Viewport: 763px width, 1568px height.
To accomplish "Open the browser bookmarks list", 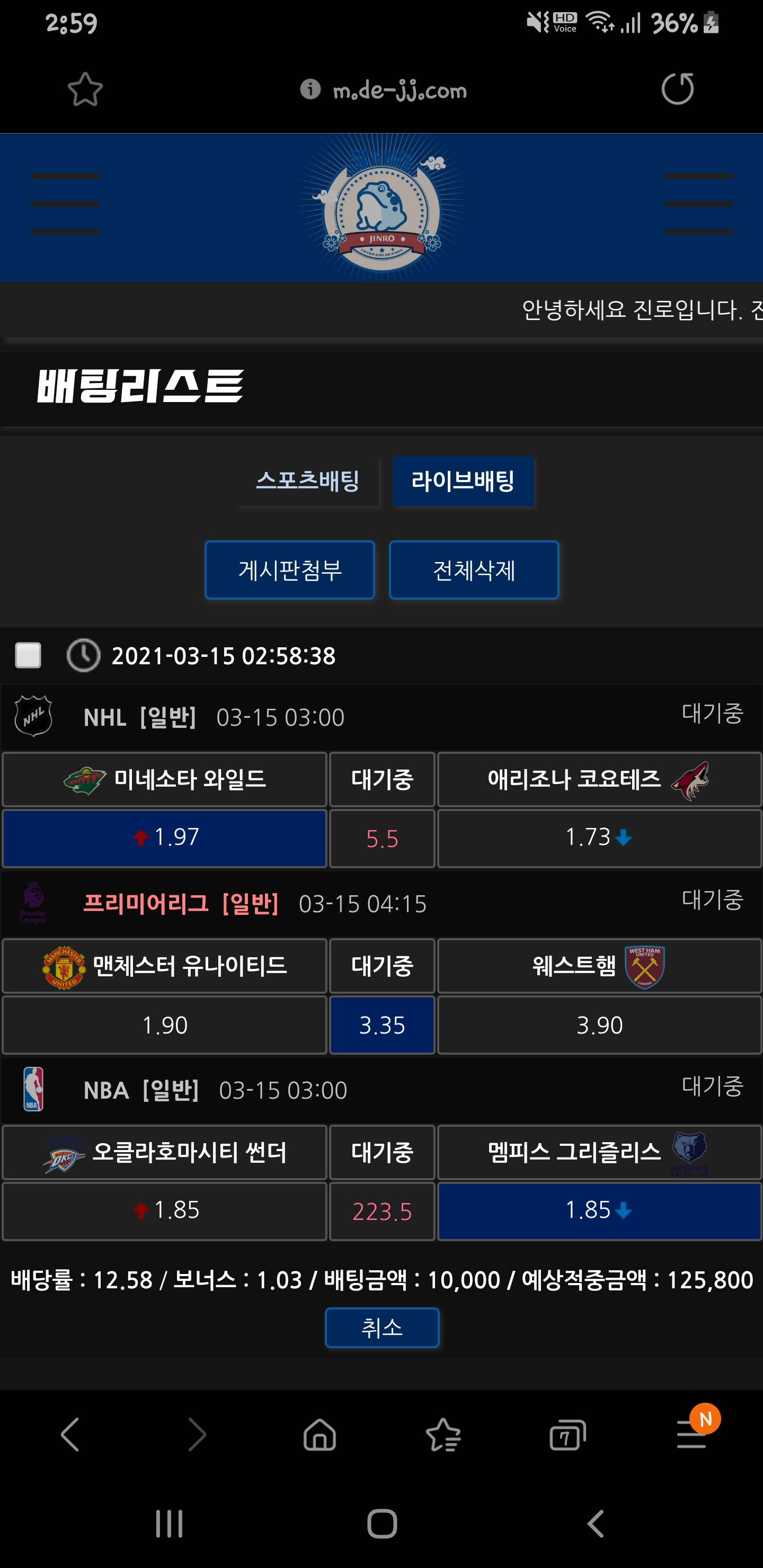I will [x=443, y=1435].
